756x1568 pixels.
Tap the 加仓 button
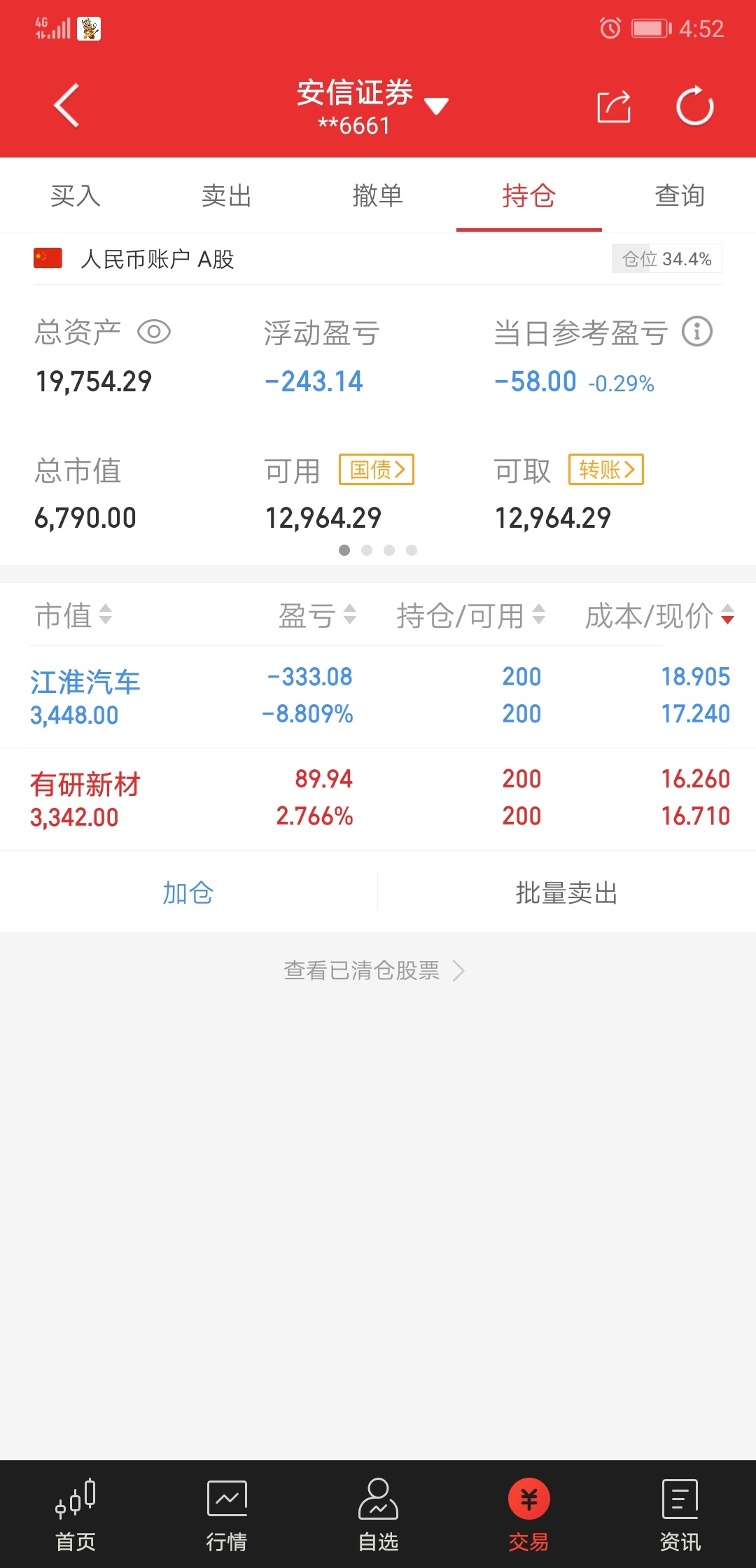[x=188, y=892]
